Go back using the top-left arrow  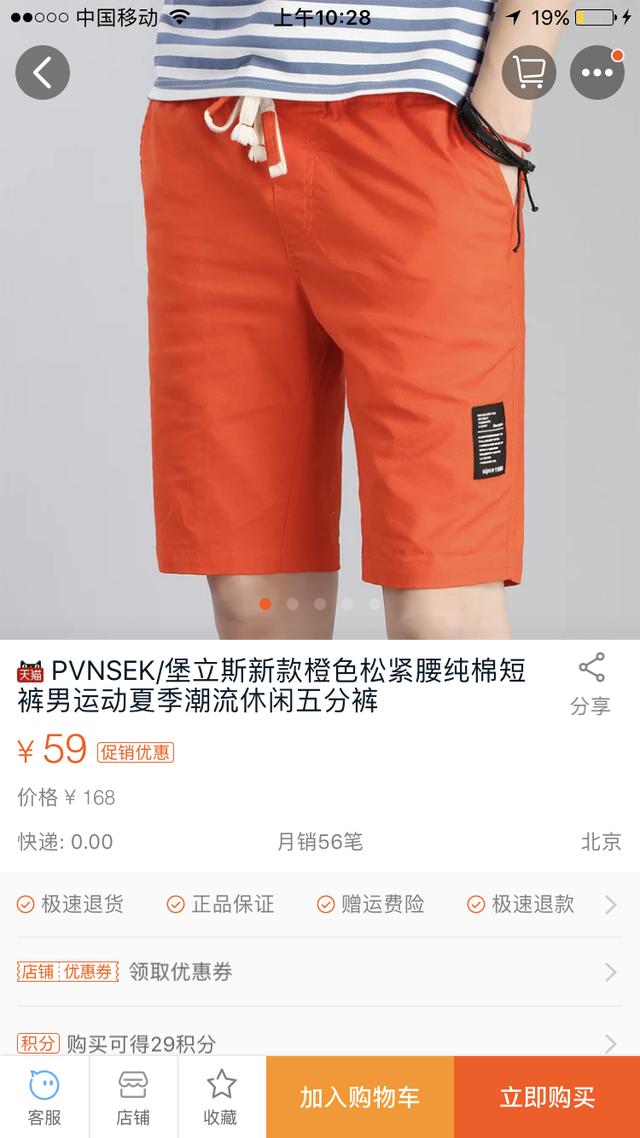(42, 72)
